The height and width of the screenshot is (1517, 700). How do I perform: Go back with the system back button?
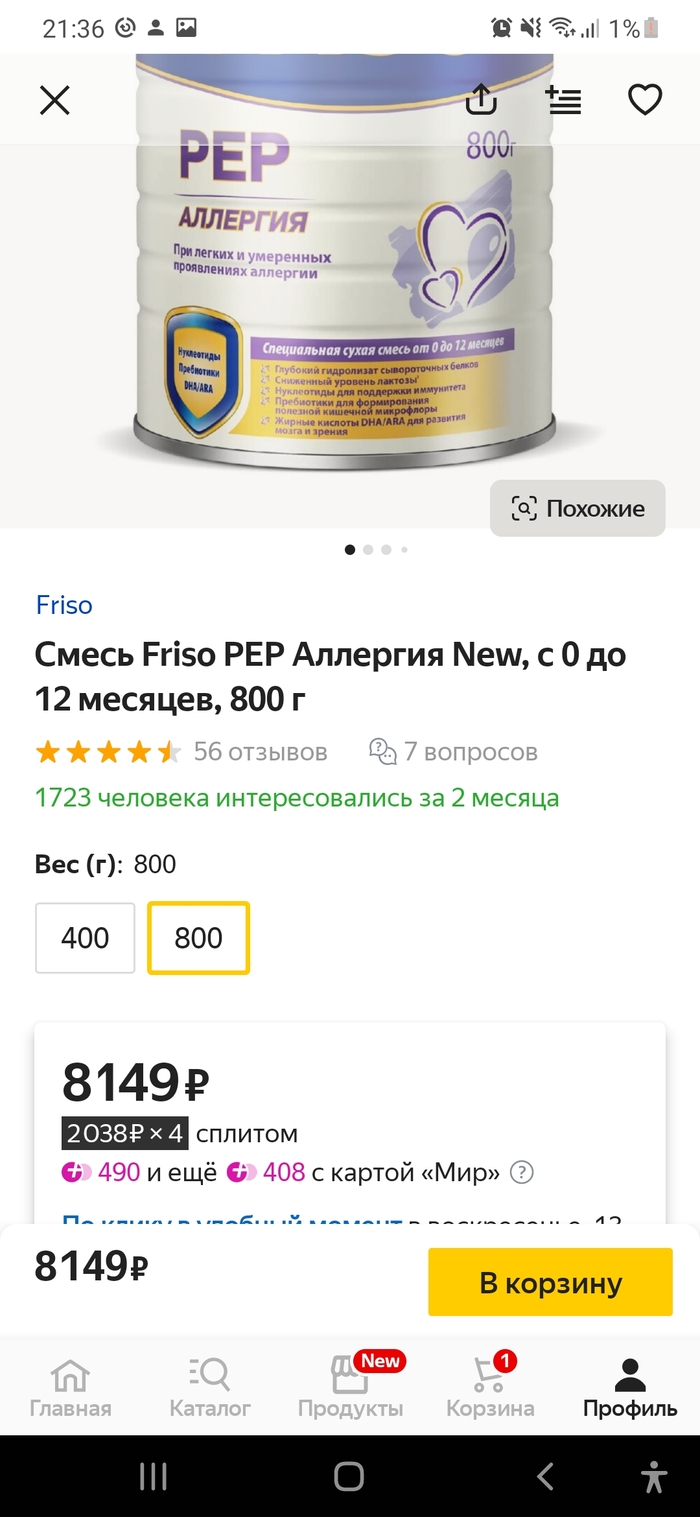(x=545, y=1476)
